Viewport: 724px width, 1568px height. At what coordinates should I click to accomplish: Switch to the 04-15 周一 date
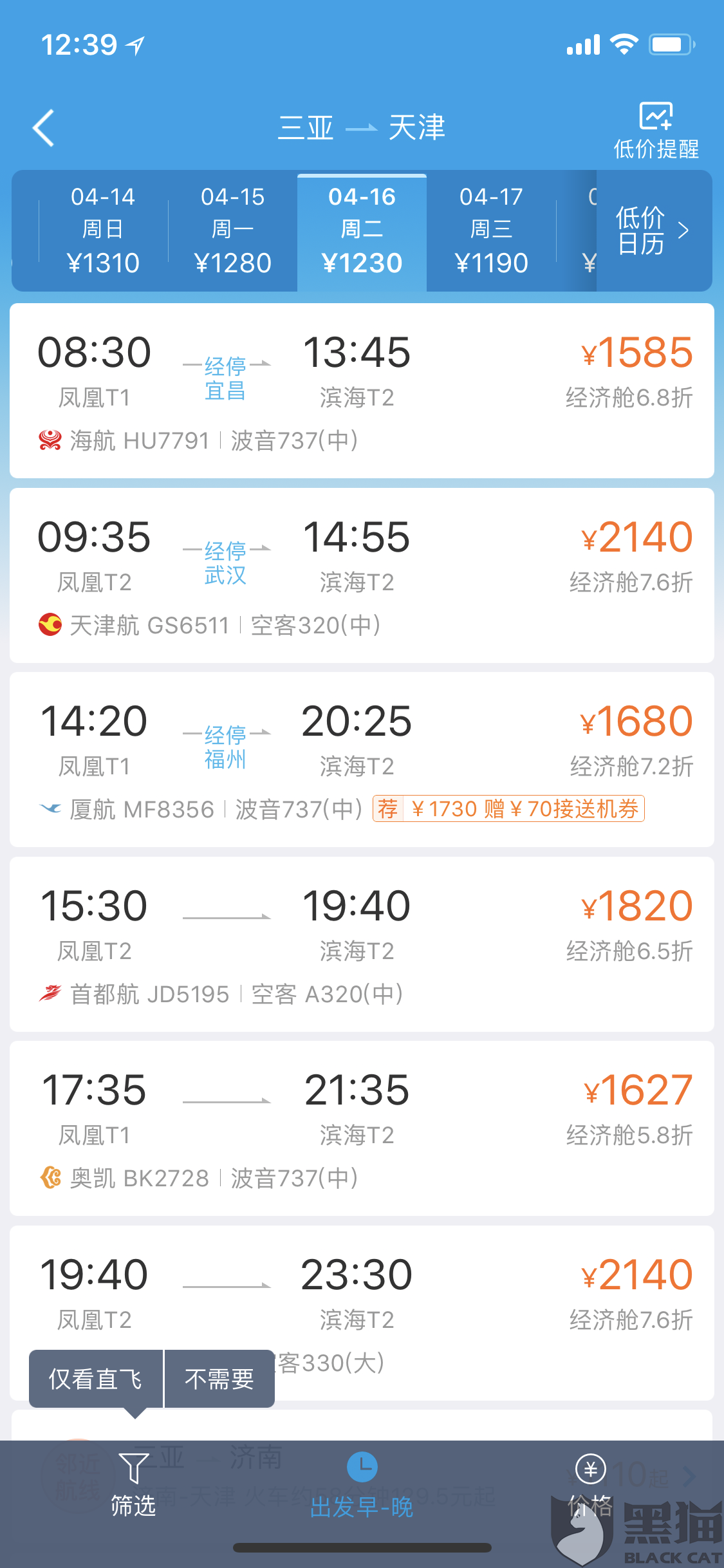(232, 230)
